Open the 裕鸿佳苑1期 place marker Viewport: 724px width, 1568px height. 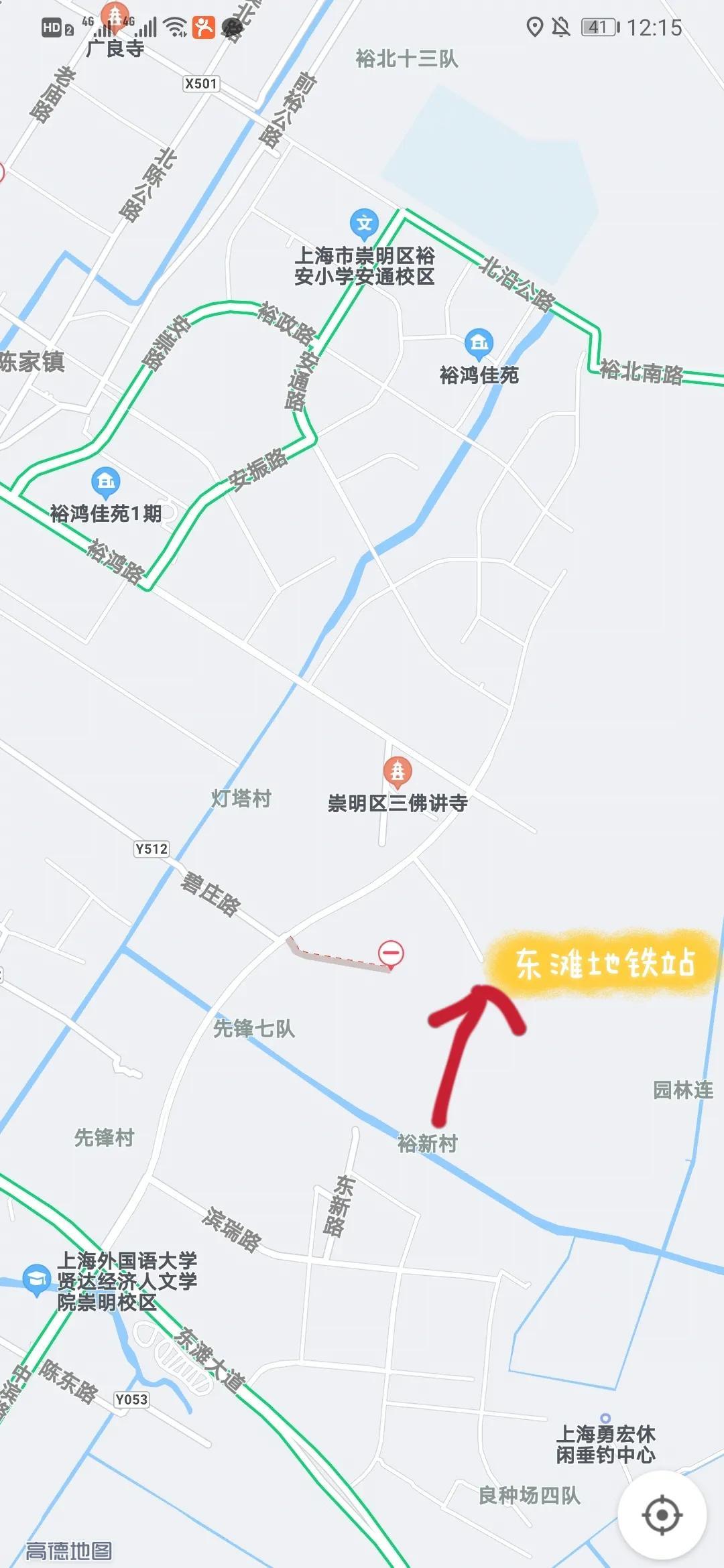105,482
